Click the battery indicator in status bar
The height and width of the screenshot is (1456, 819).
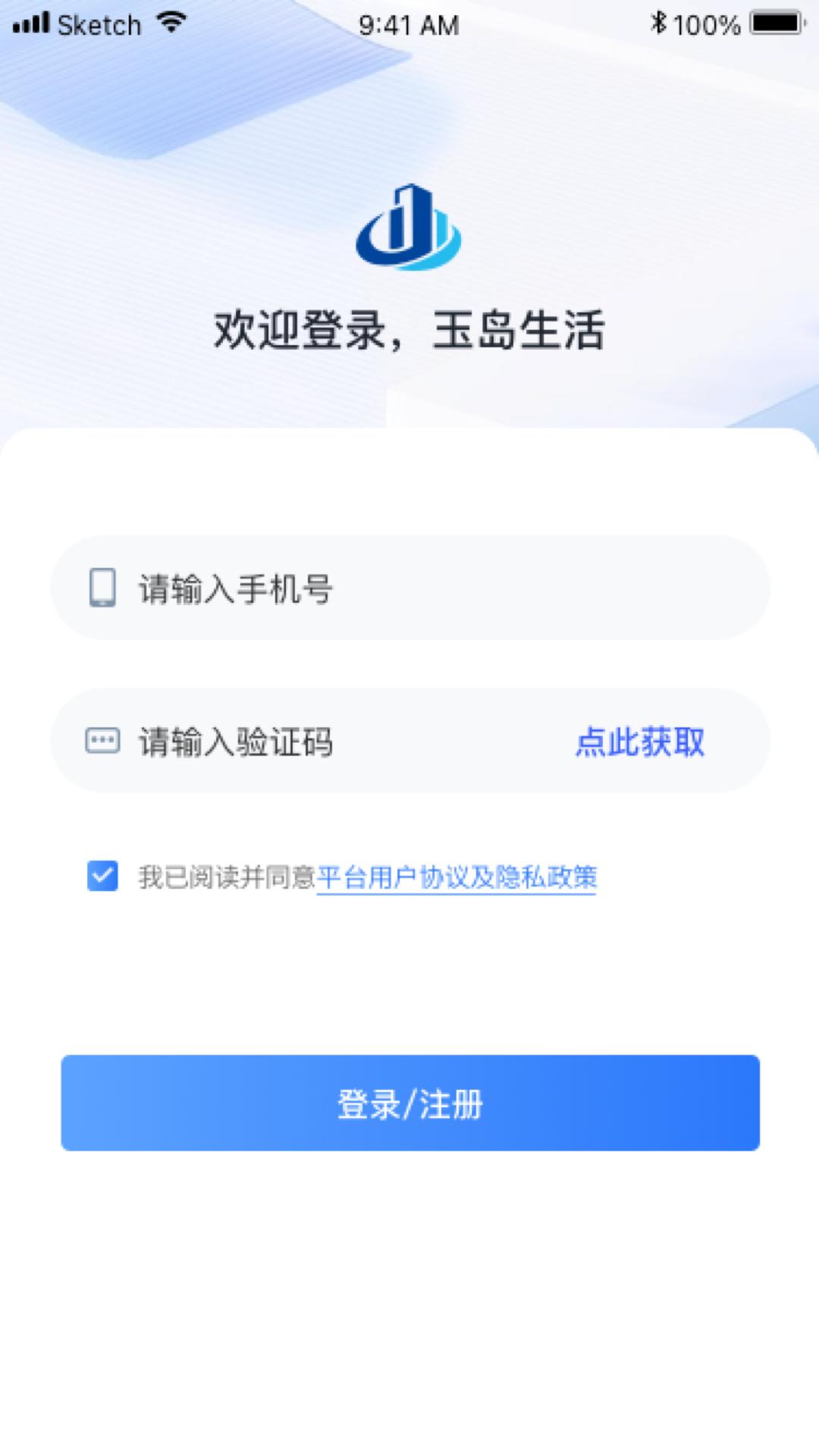click(773, 23)
